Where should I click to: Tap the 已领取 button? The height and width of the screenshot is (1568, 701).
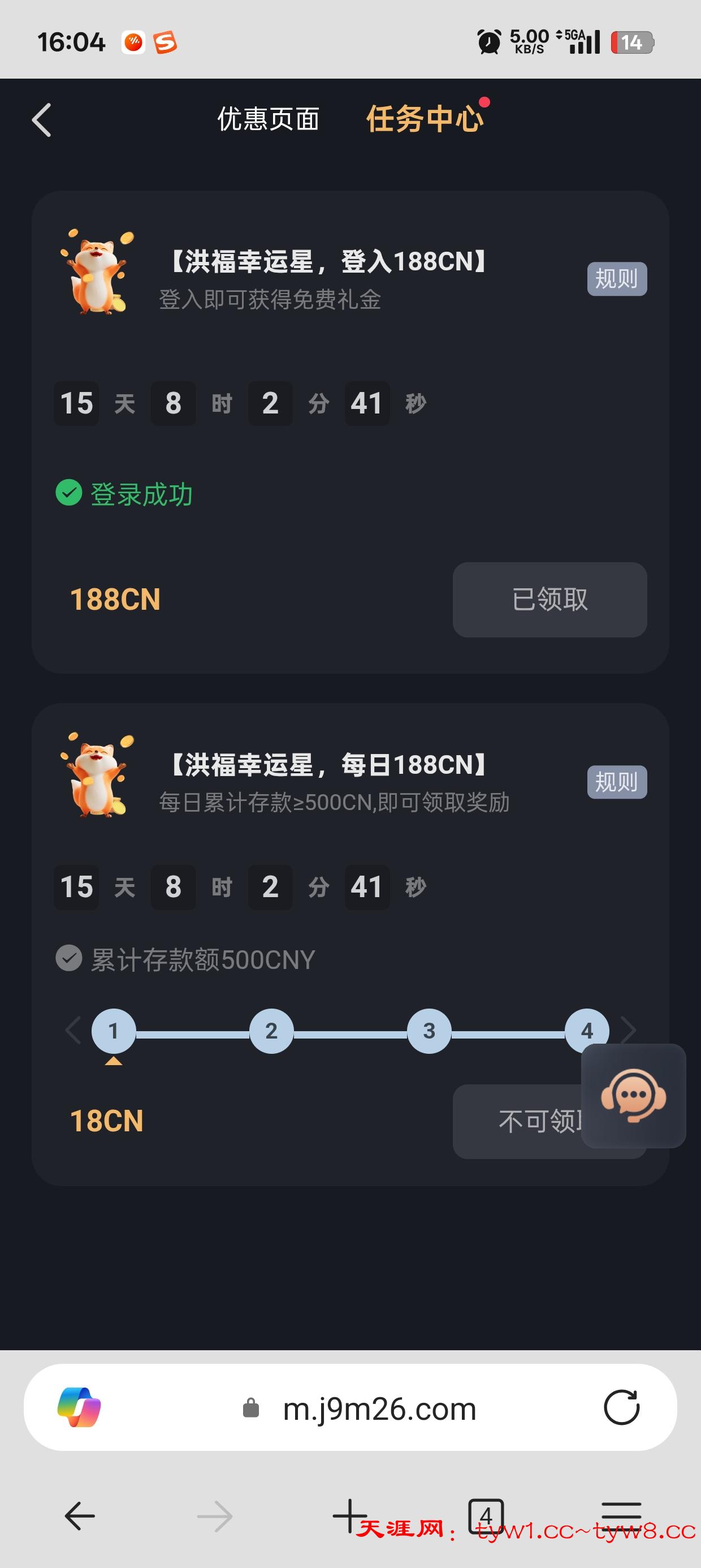tap(549, 600)
